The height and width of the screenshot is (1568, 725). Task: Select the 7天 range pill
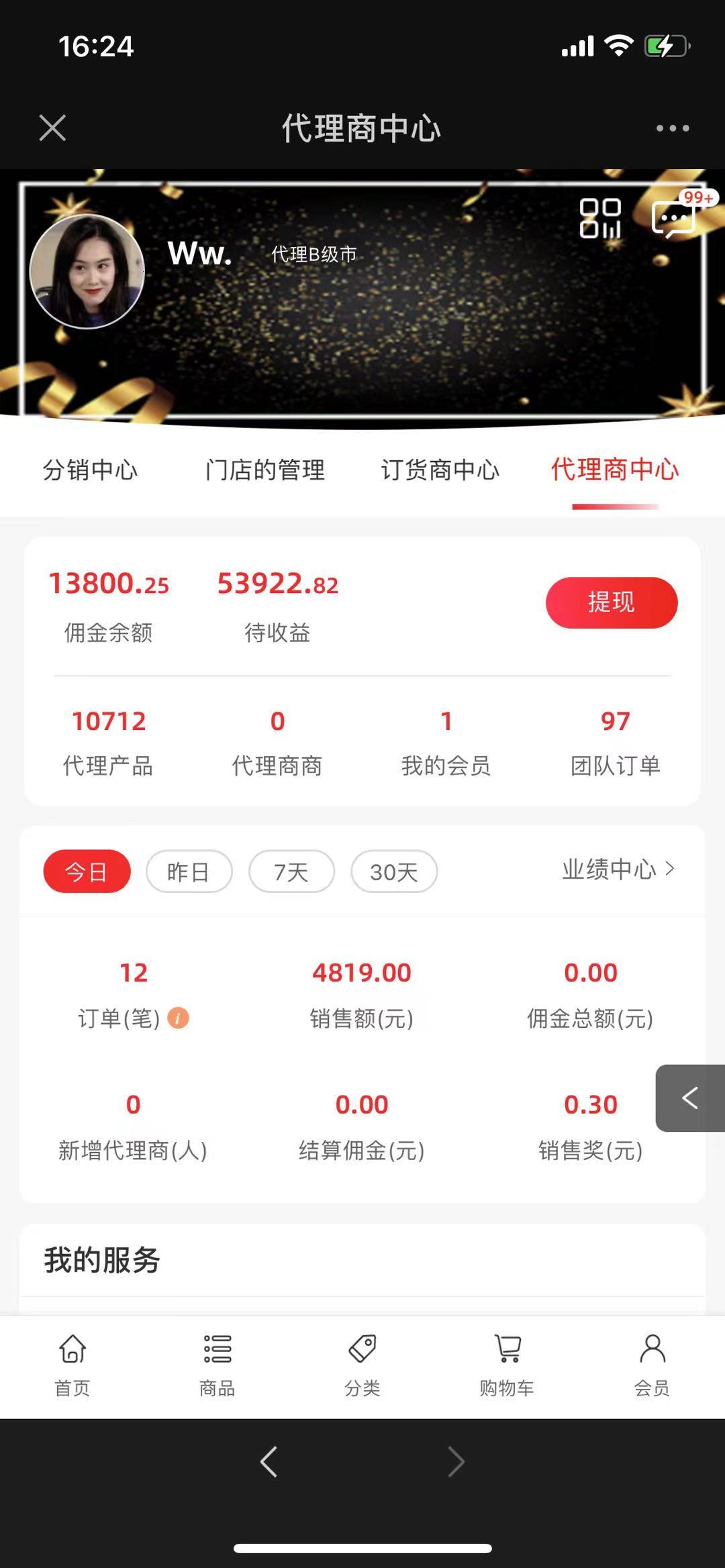point(291,871)
